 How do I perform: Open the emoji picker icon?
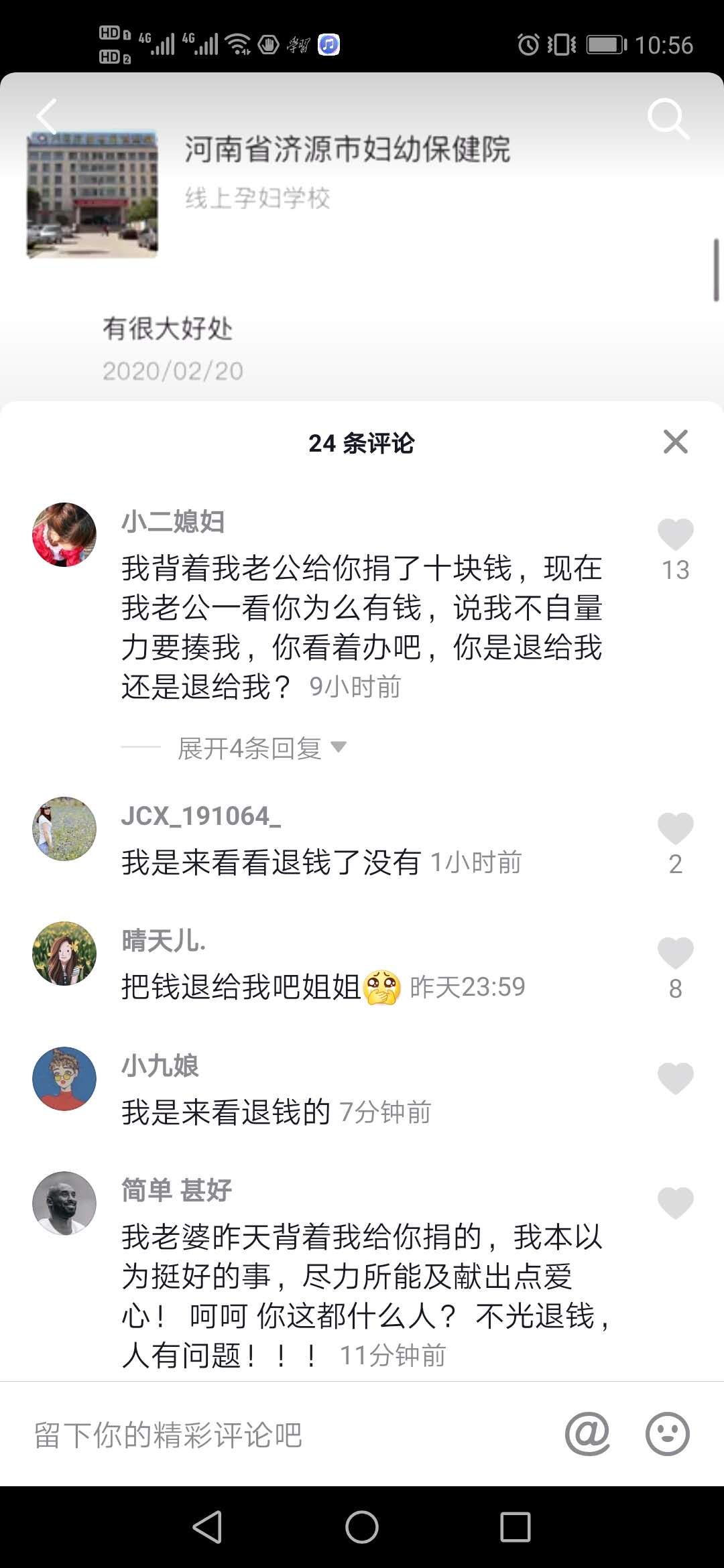(667, 1434)
